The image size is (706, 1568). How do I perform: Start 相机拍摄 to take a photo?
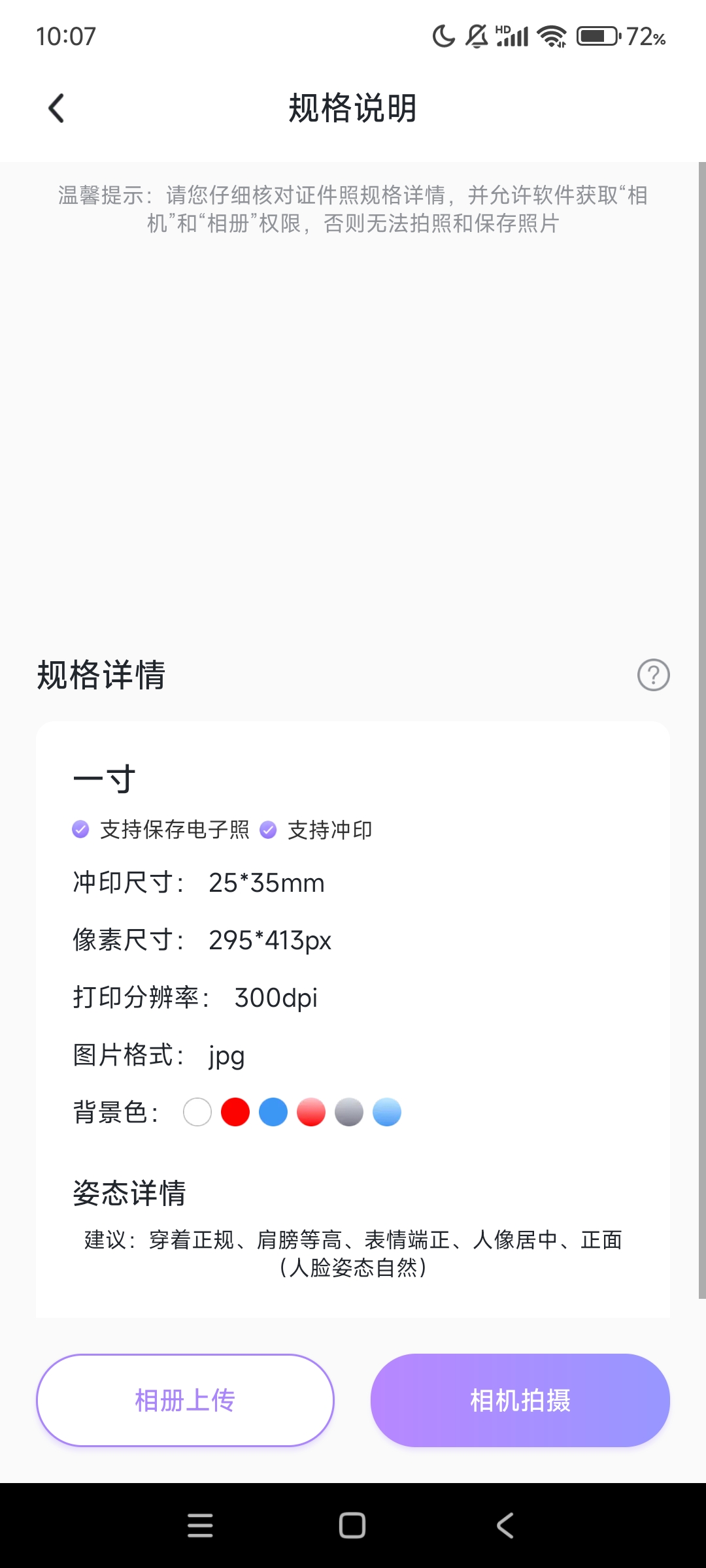[520, 1400]
